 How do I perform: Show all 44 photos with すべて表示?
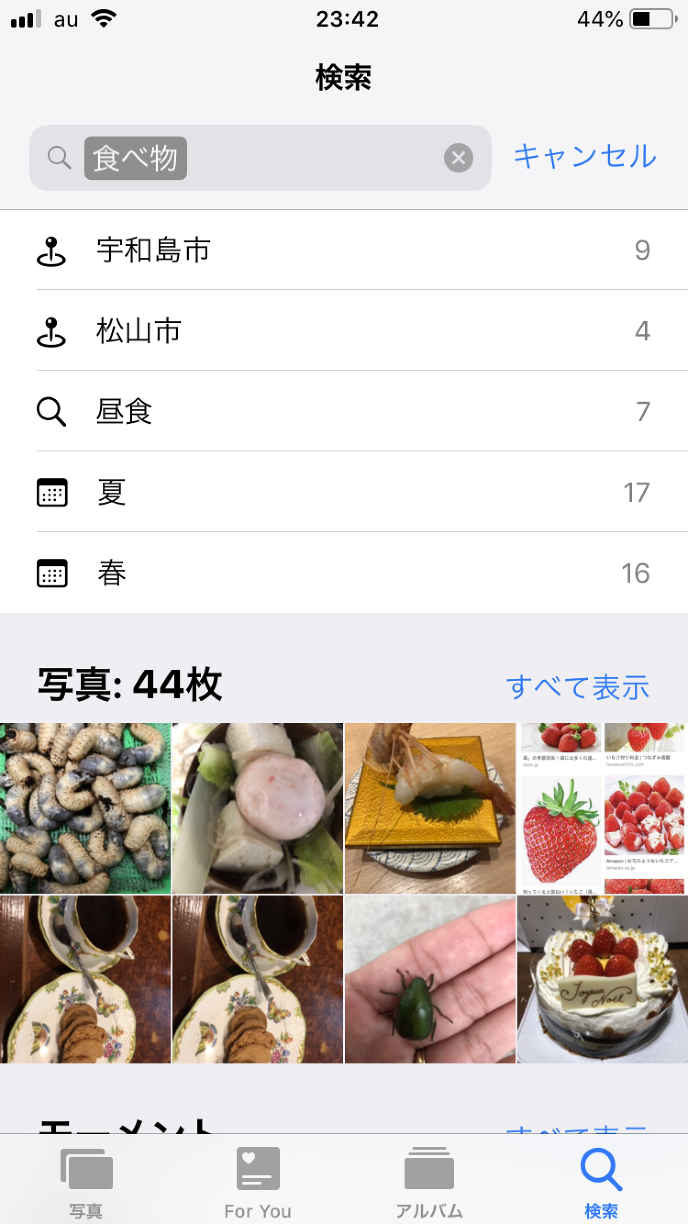click(x=577, y=687)
